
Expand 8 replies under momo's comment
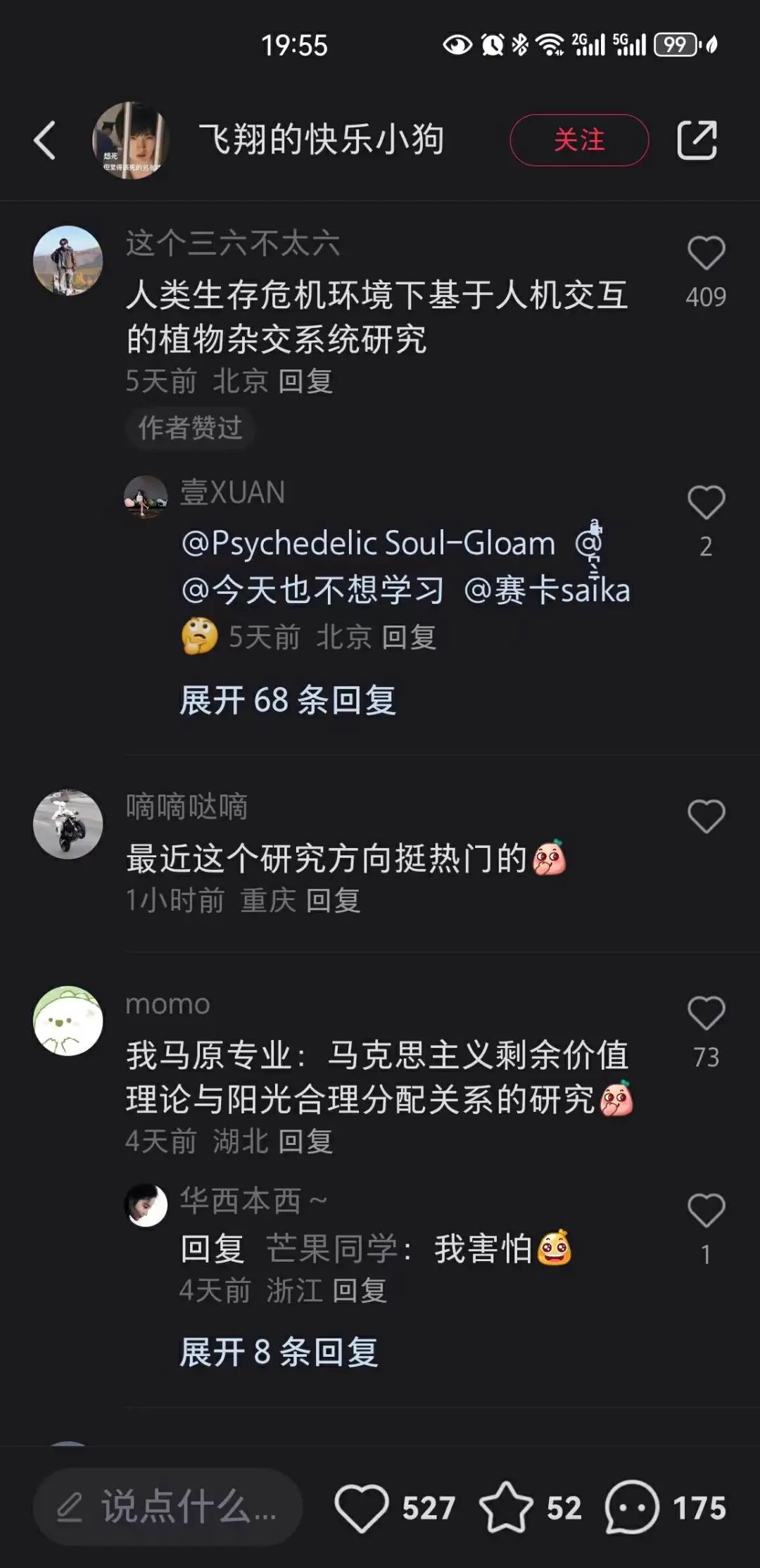(x=279, y=1352)
